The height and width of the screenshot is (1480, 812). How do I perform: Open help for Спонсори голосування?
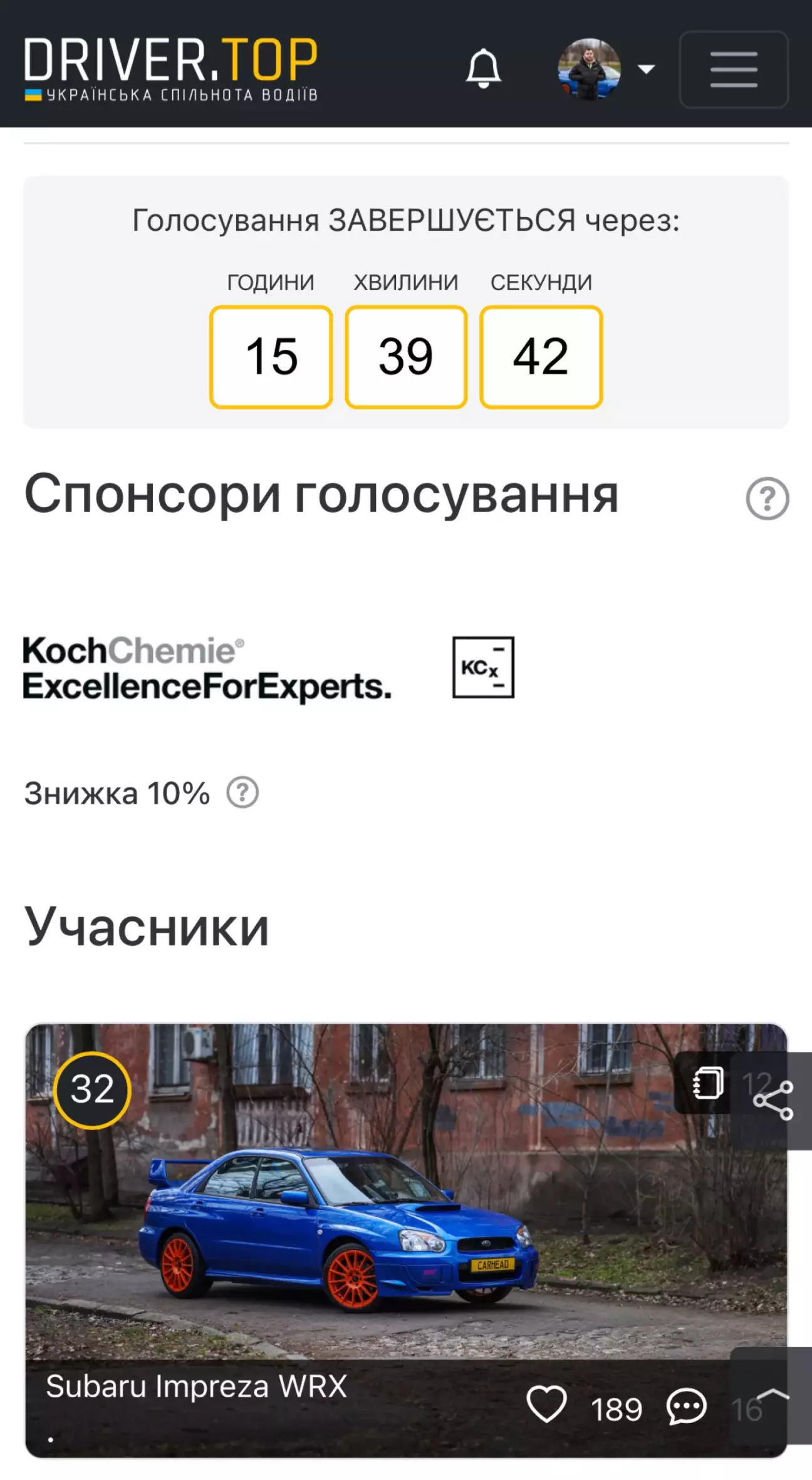768,498
